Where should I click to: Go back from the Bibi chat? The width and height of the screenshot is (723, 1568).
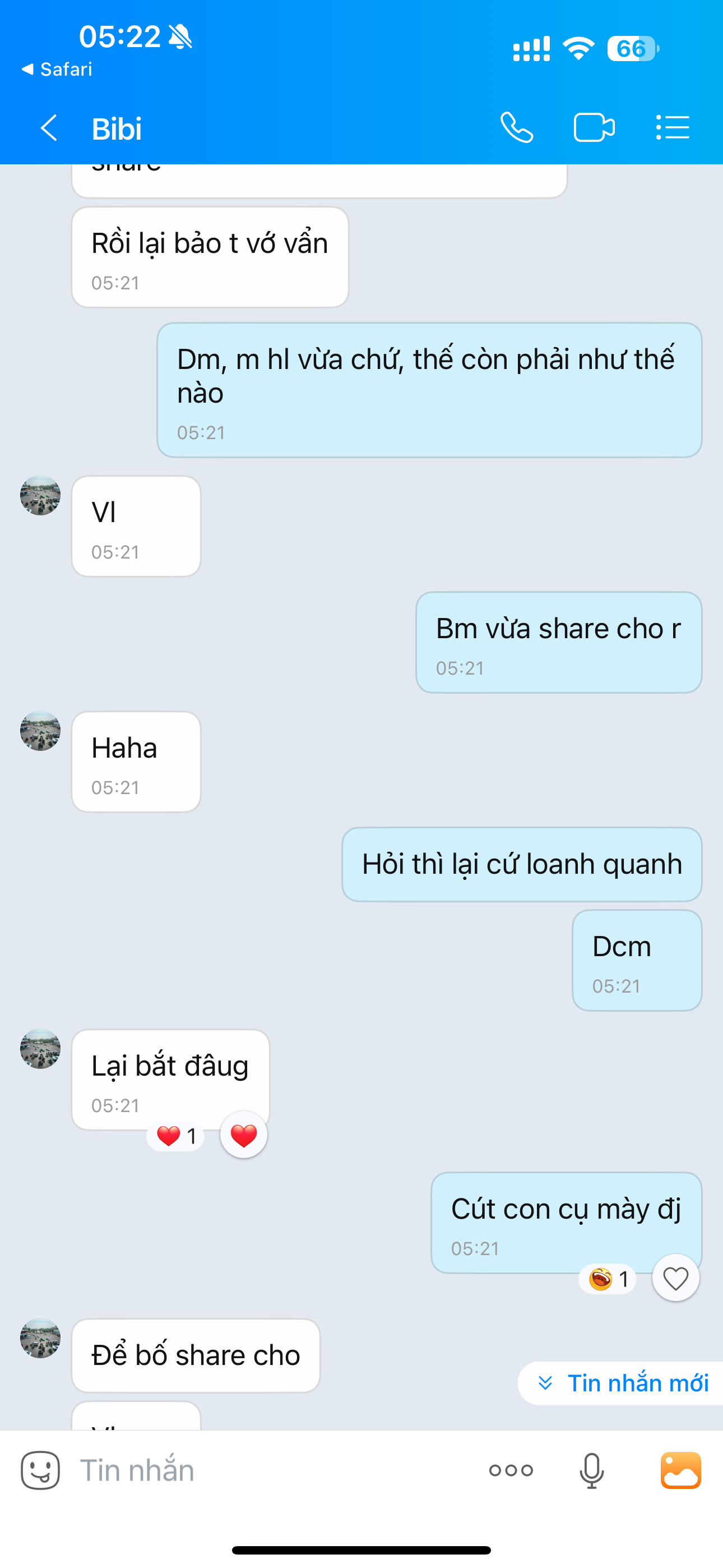pyautogui.click(x=49, y=128)
